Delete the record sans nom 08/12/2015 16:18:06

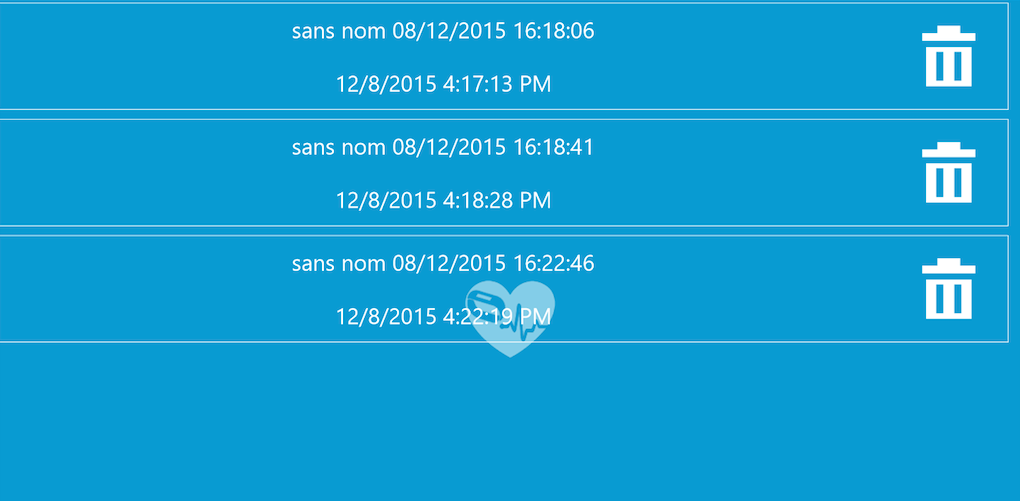[948, 57]
